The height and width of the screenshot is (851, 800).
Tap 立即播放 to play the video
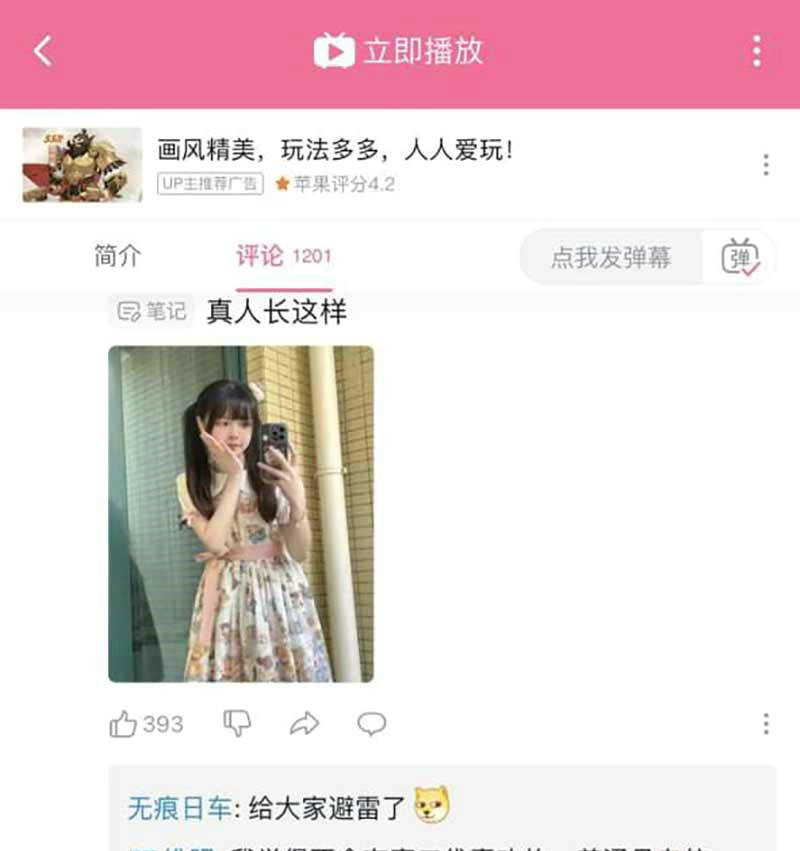pyautogui.click(x=399, y=51)
